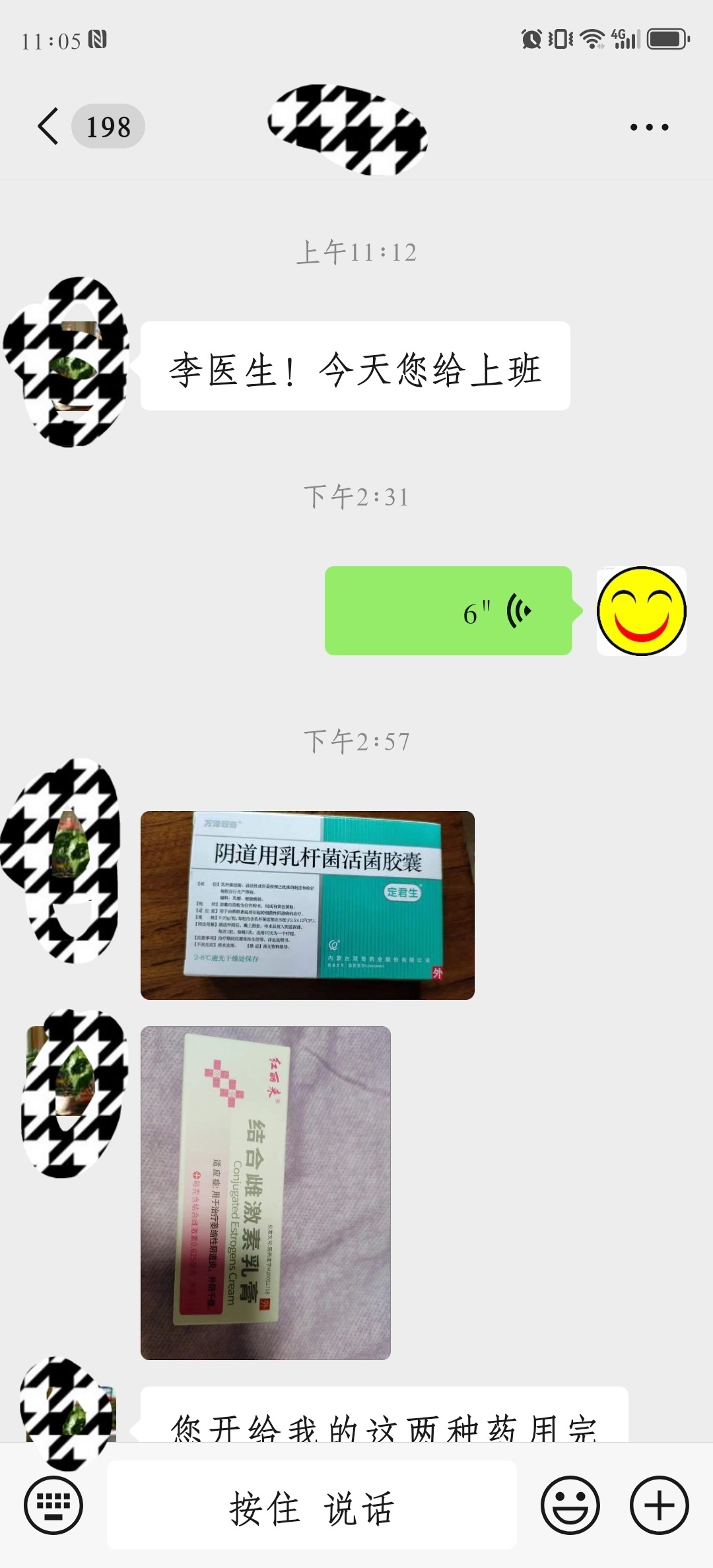Play the 6-second voice message

tap(448, 611)
